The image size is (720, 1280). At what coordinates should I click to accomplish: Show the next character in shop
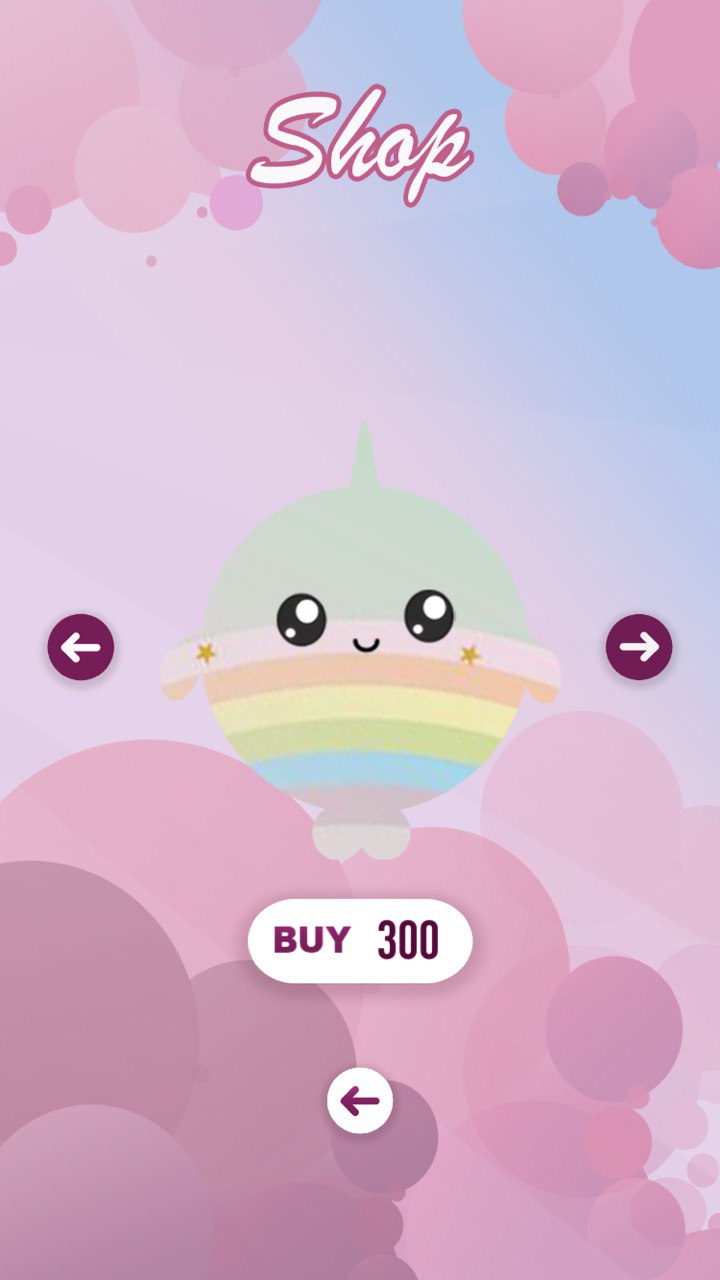(x=639, y=647)
